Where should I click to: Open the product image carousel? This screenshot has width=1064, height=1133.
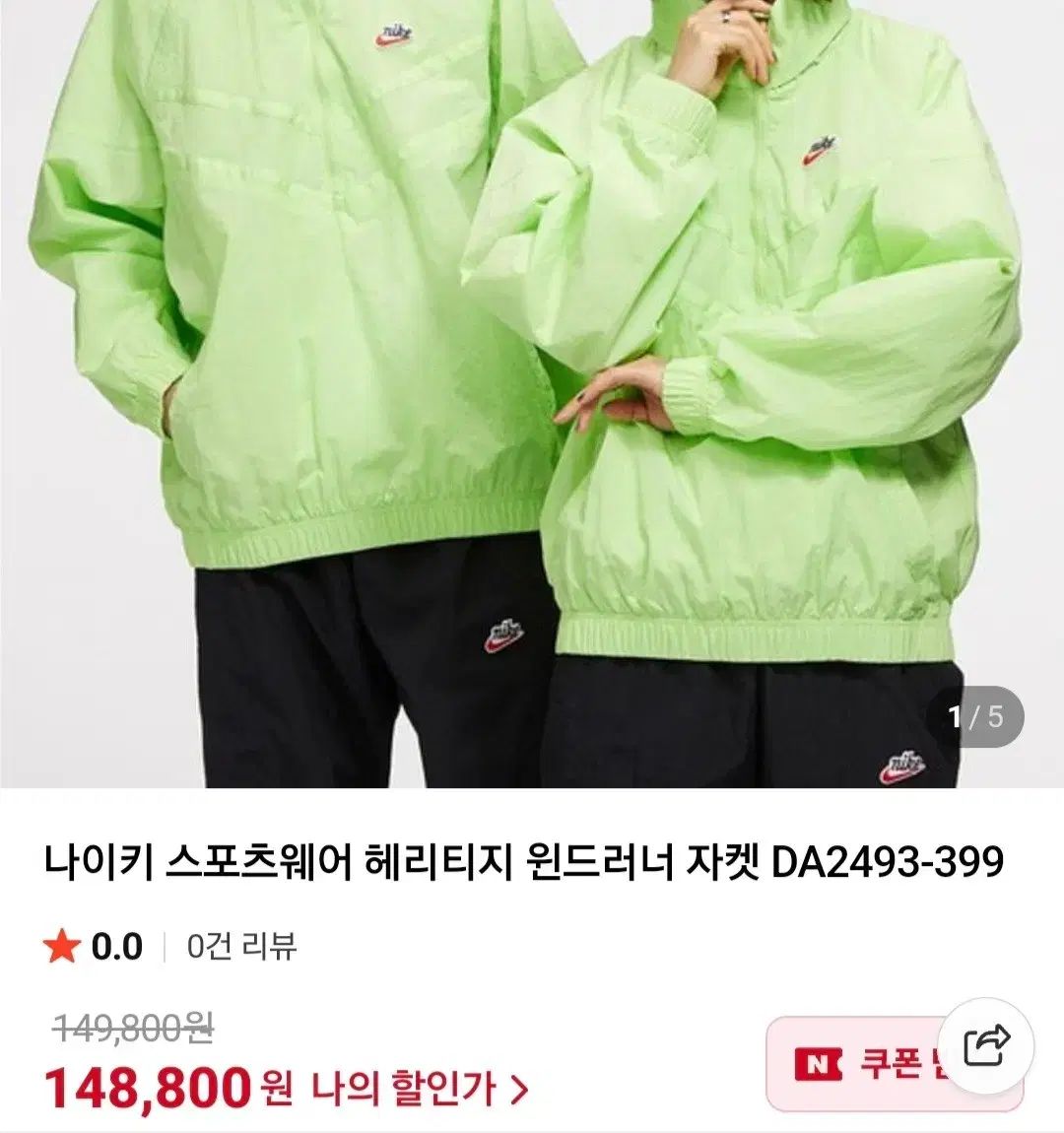[x=532, y=394]
